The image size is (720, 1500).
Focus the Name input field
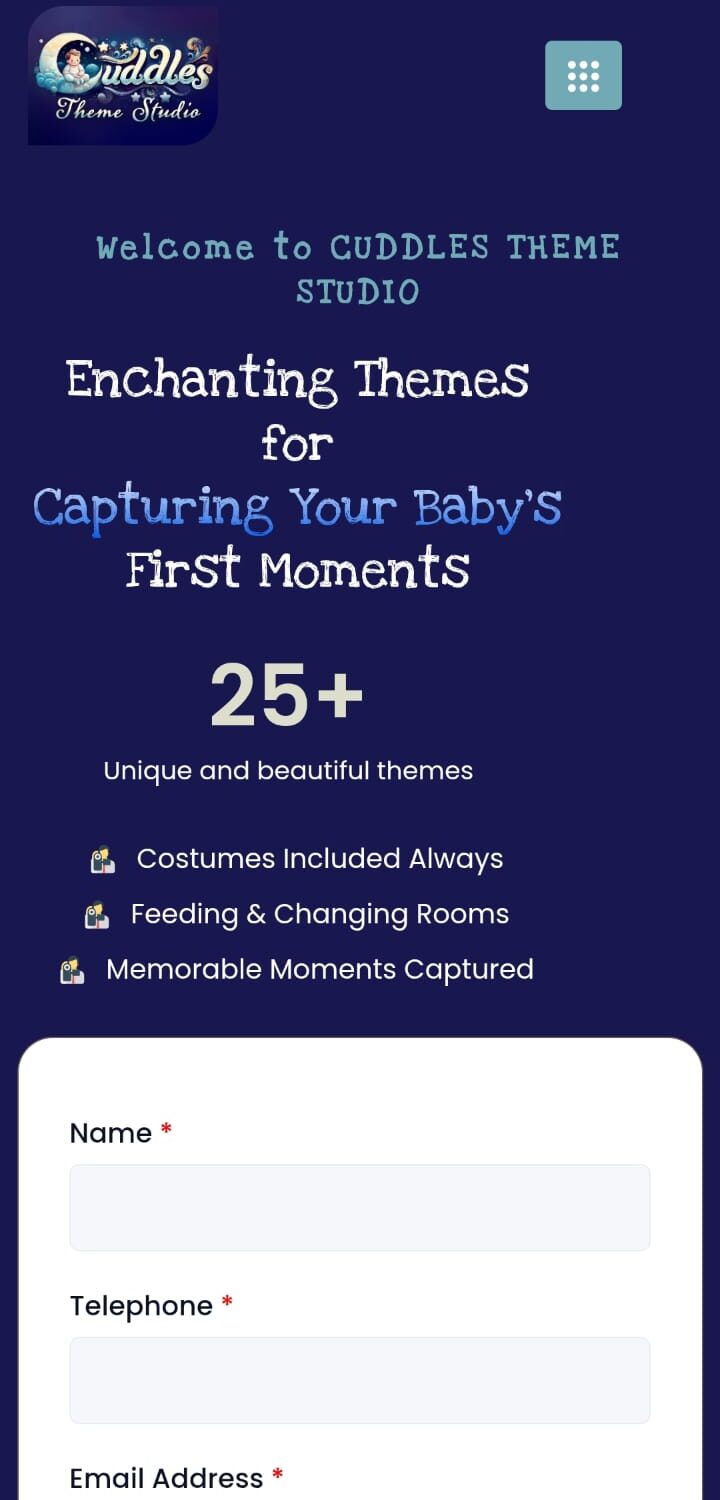pyautogui.click(x=360, y=1207)
